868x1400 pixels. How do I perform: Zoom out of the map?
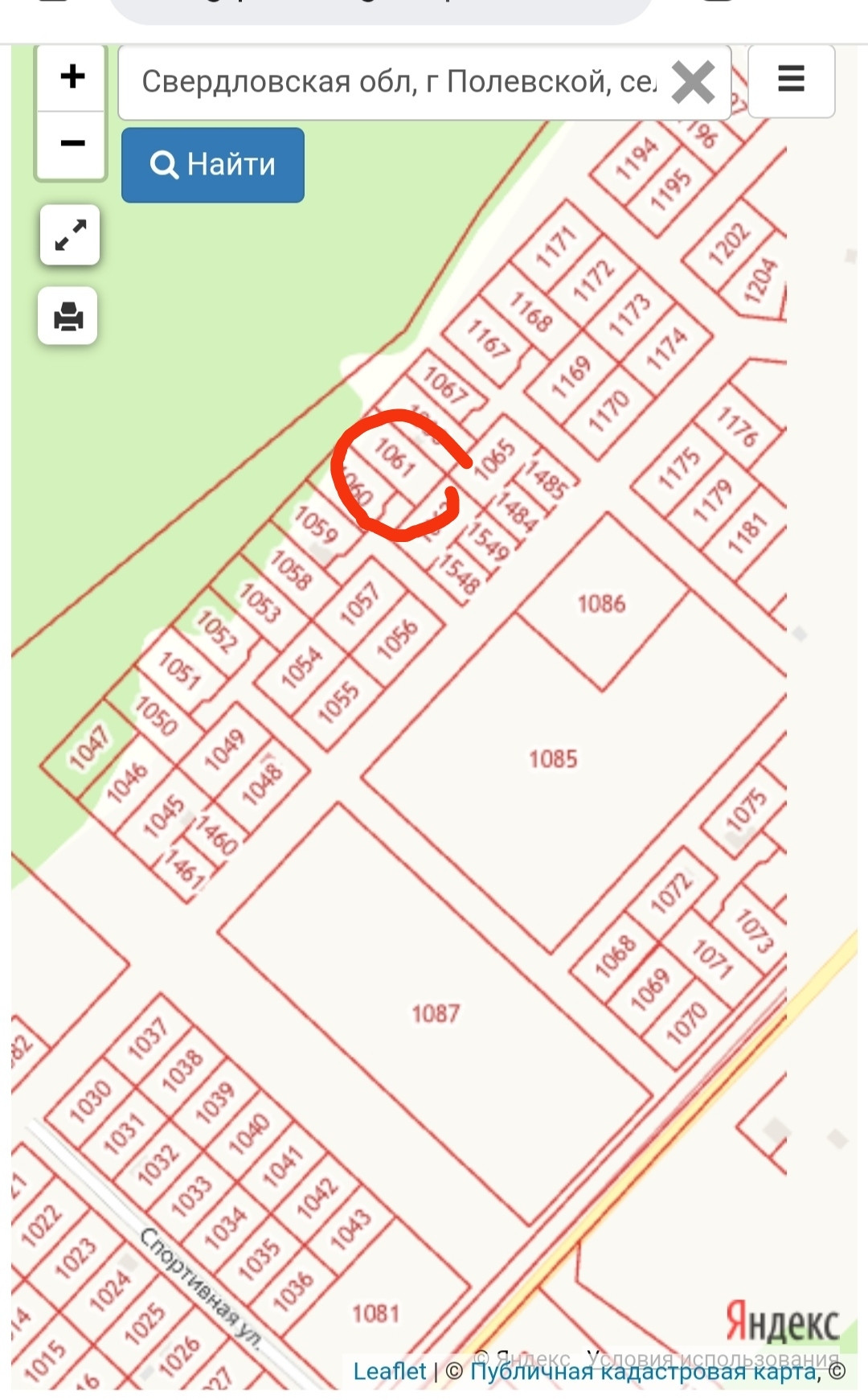pos(72,144)
